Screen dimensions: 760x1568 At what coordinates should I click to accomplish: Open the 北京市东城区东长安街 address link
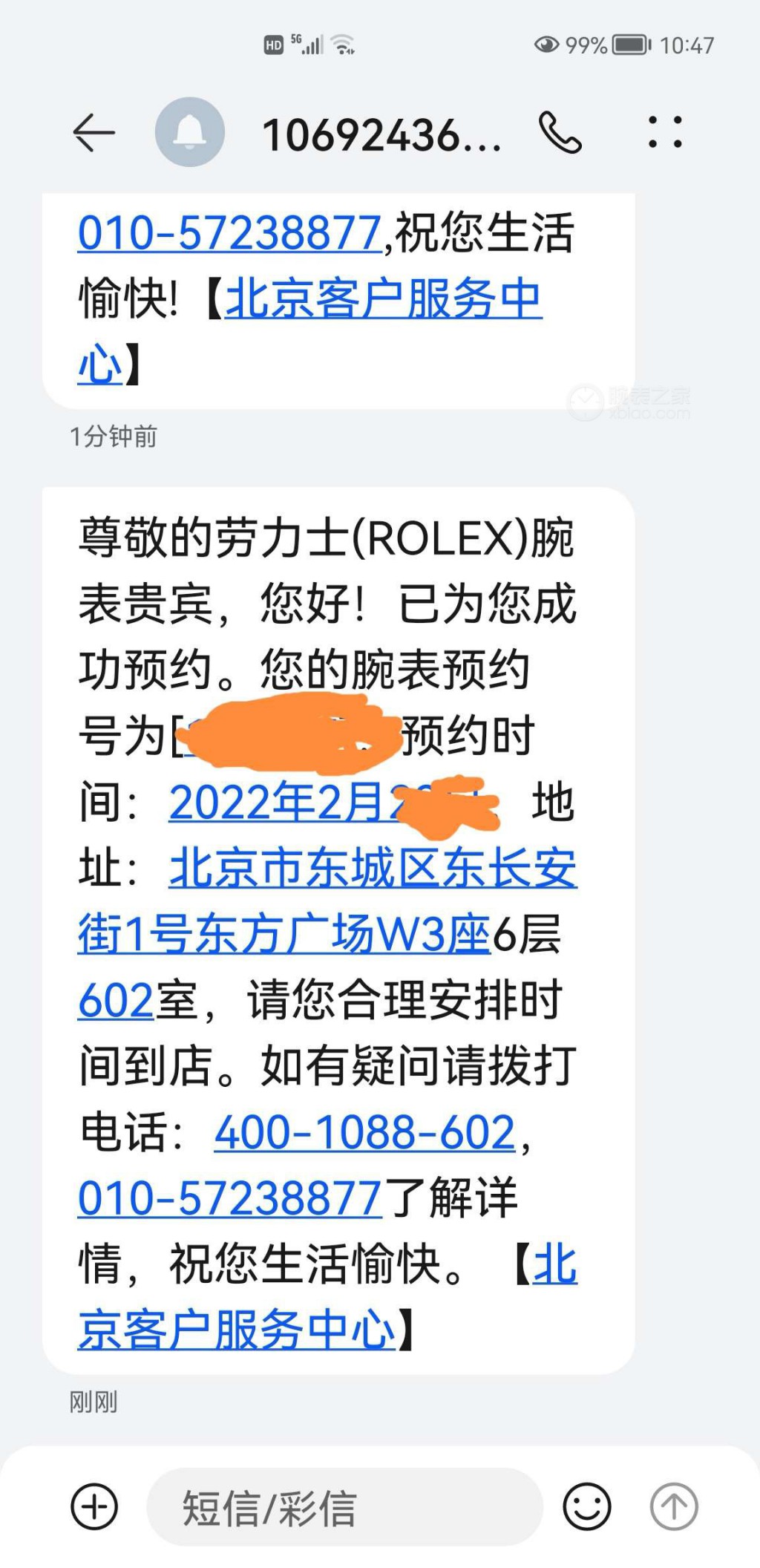click(373, 869)
